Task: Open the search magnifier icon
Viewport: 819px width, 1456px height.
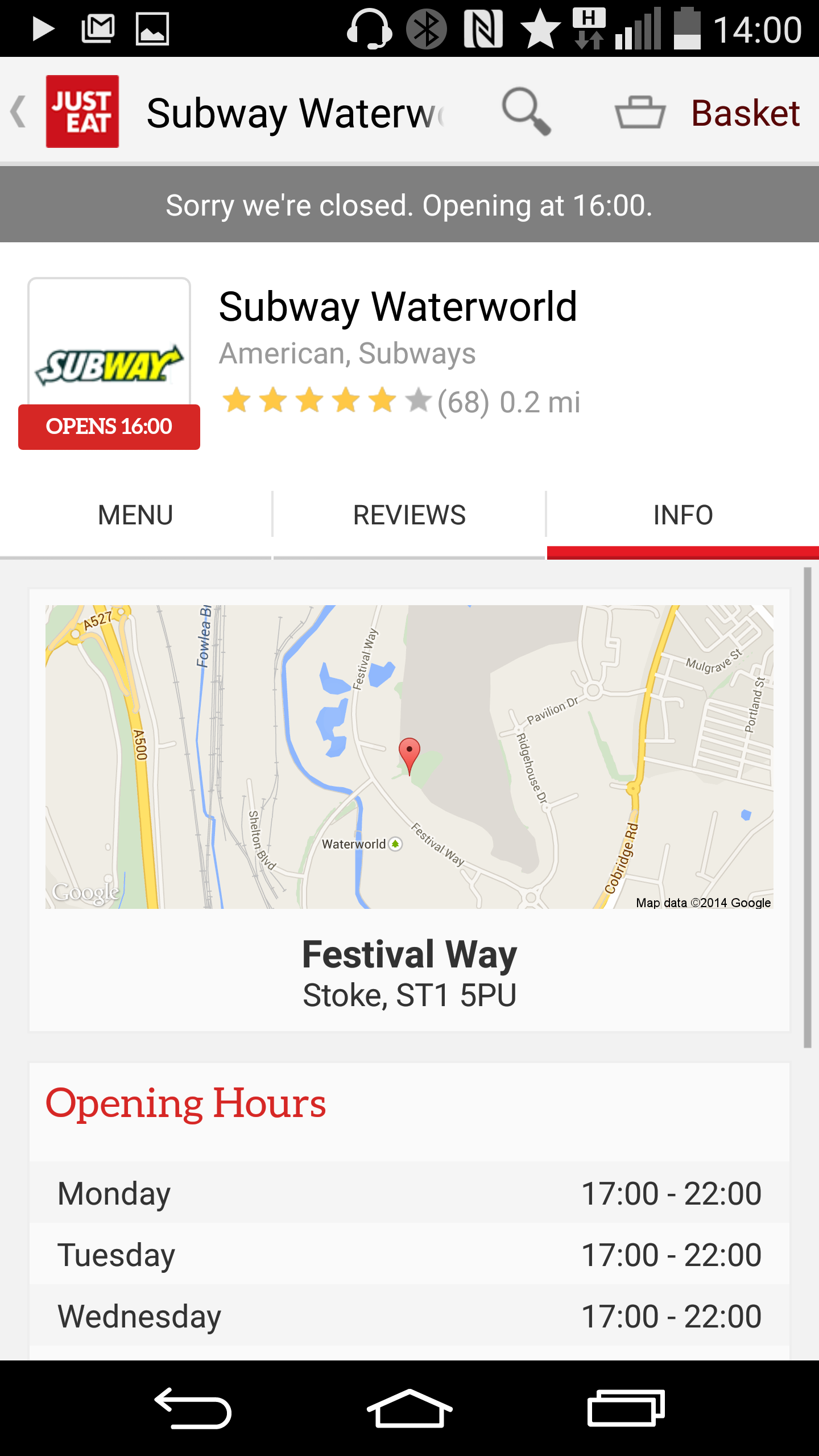Action: (526, 111)
